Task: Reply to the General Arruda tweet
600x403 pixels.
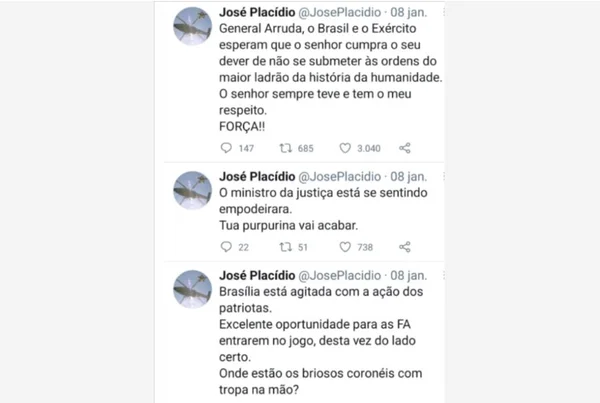Action: coord(224,147)
